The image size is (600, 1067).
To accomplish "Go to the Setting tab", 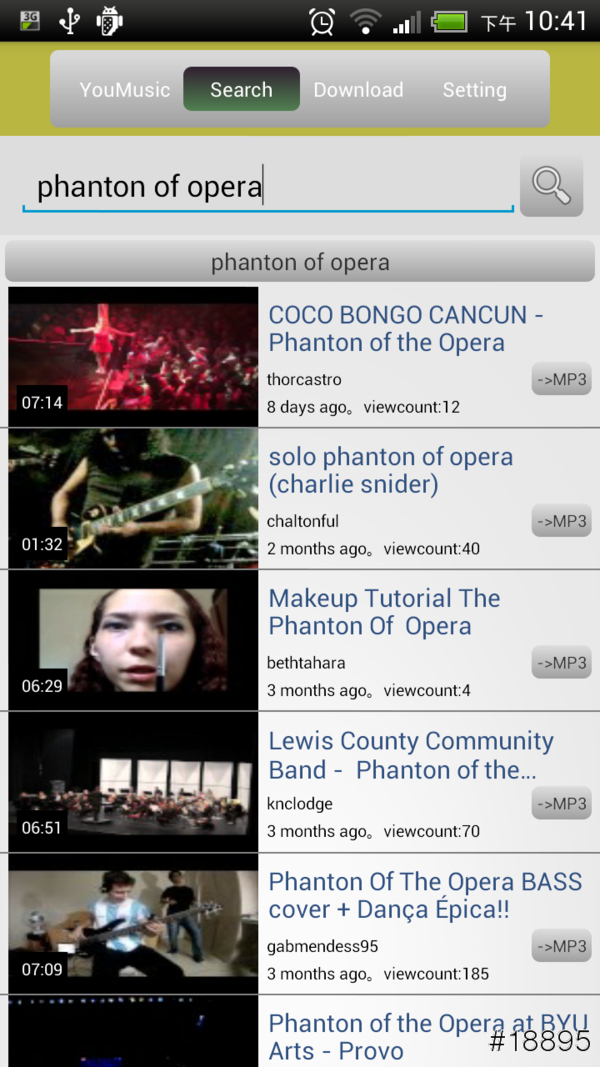I will [474, 90].
